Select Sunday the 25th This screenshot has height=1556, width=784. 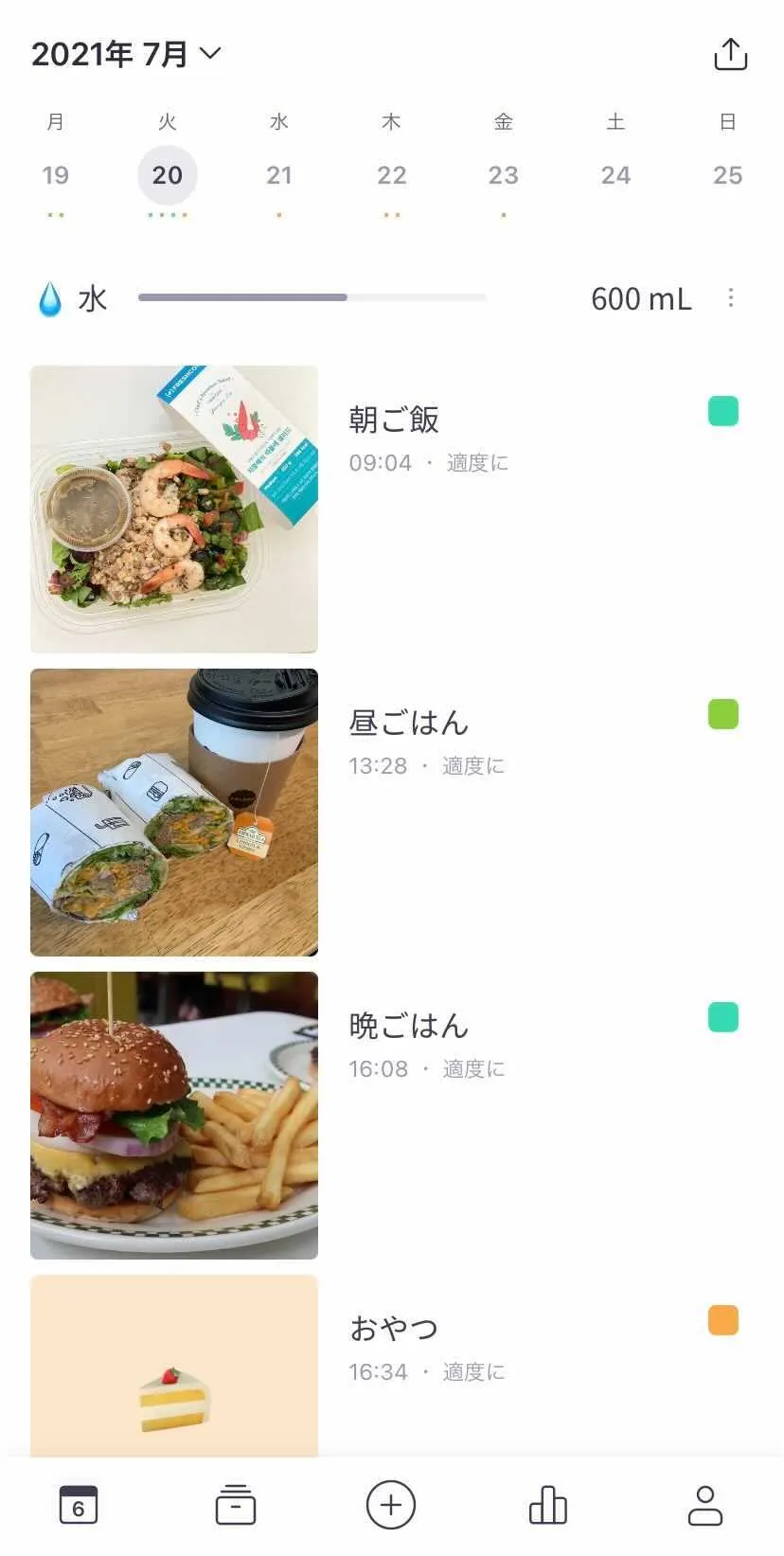tap(727, 175)
